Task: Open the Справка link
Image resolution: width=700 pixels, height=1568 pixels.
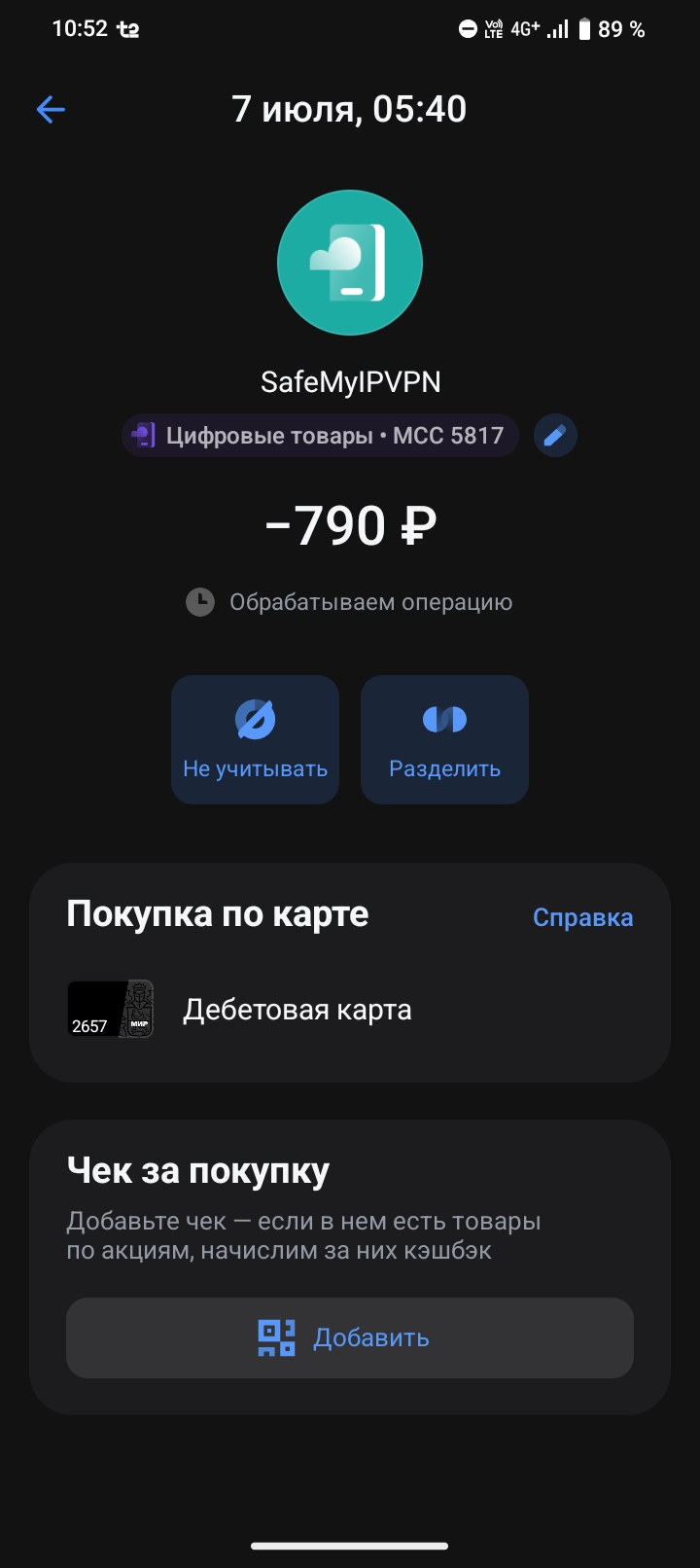Action: (x=582, y=917)
